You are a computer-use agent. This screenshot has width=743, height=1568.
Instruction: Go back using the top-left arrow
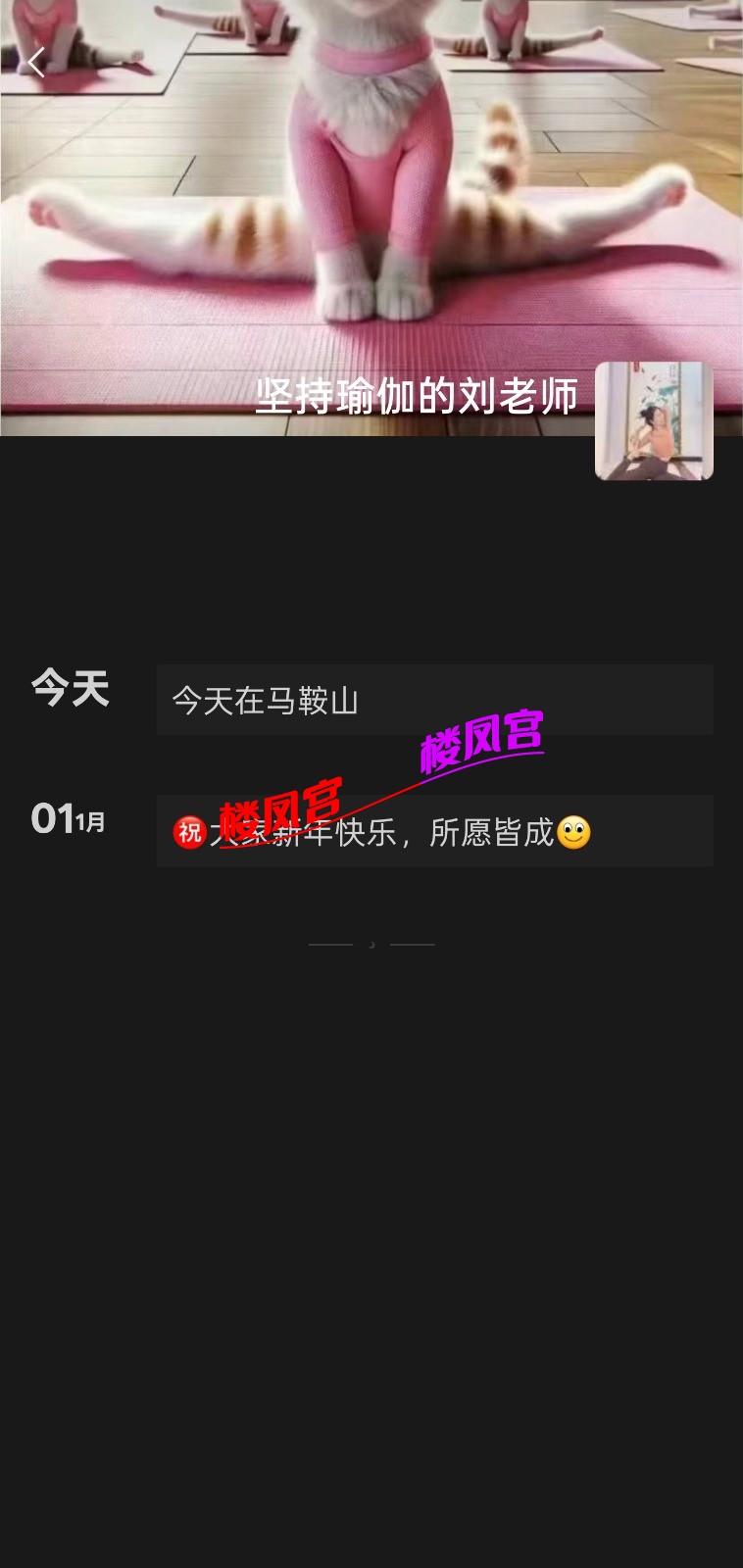click(37, 64)
